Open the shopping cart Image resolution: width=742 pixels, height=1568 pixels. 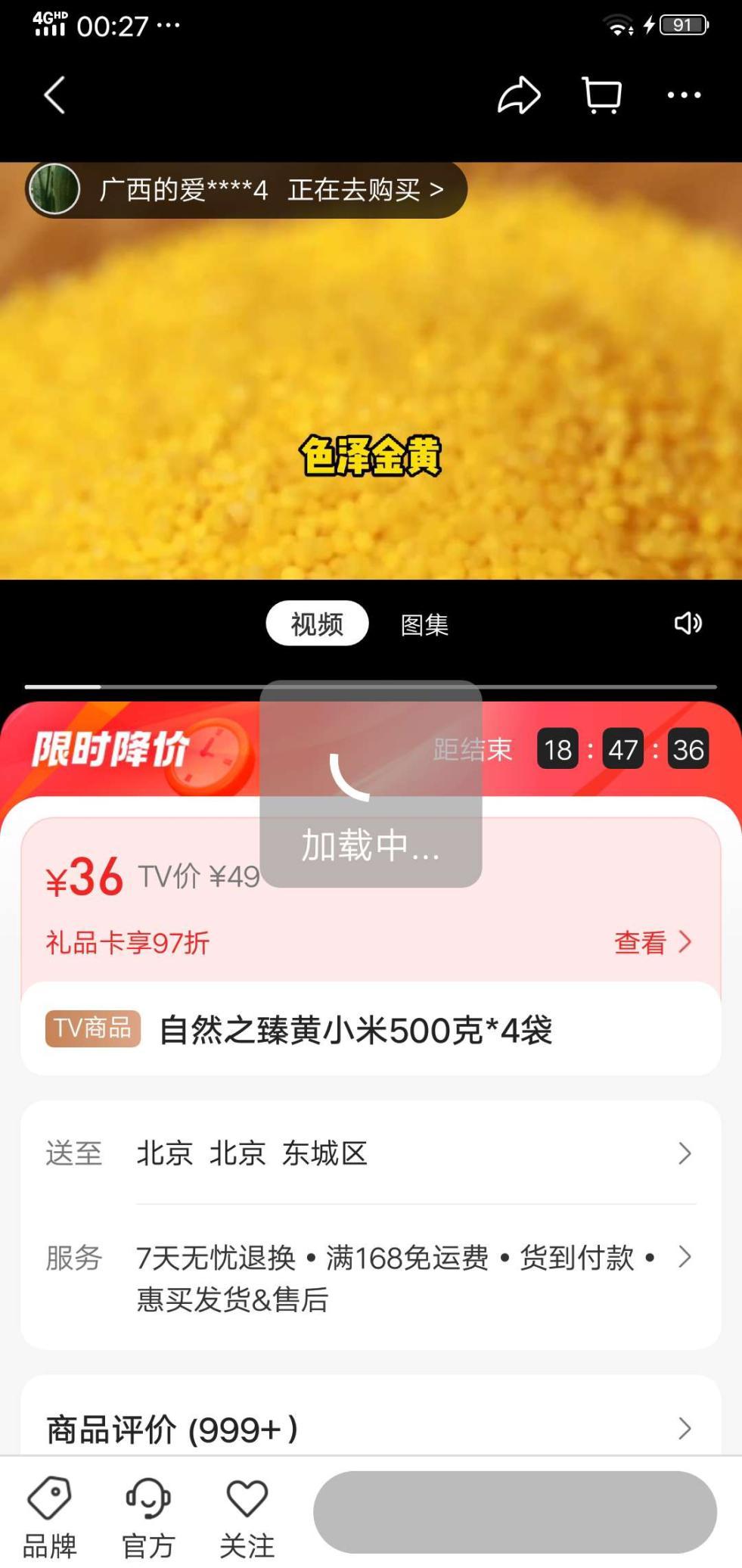pyautogui.click(x=602, y=95)
